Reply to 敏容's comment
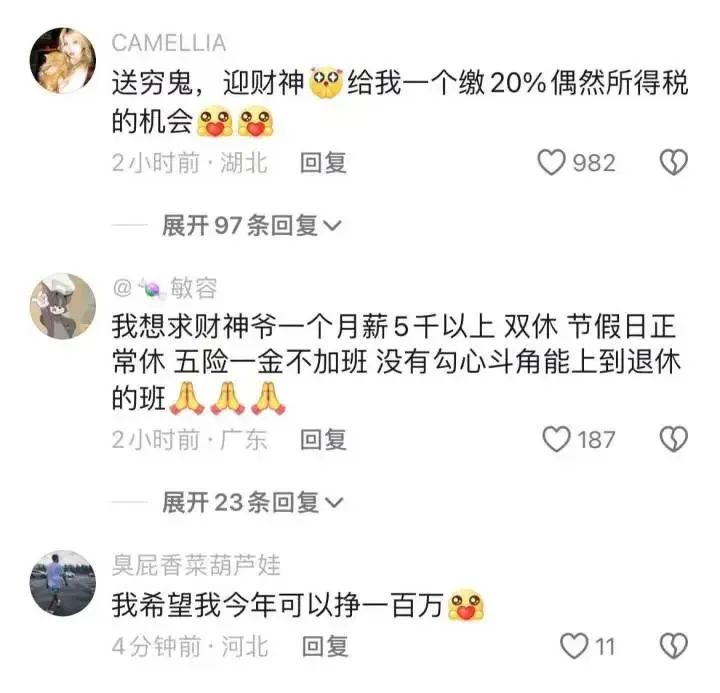The width and height of the screenshot is (720, 693). (323, 439)
